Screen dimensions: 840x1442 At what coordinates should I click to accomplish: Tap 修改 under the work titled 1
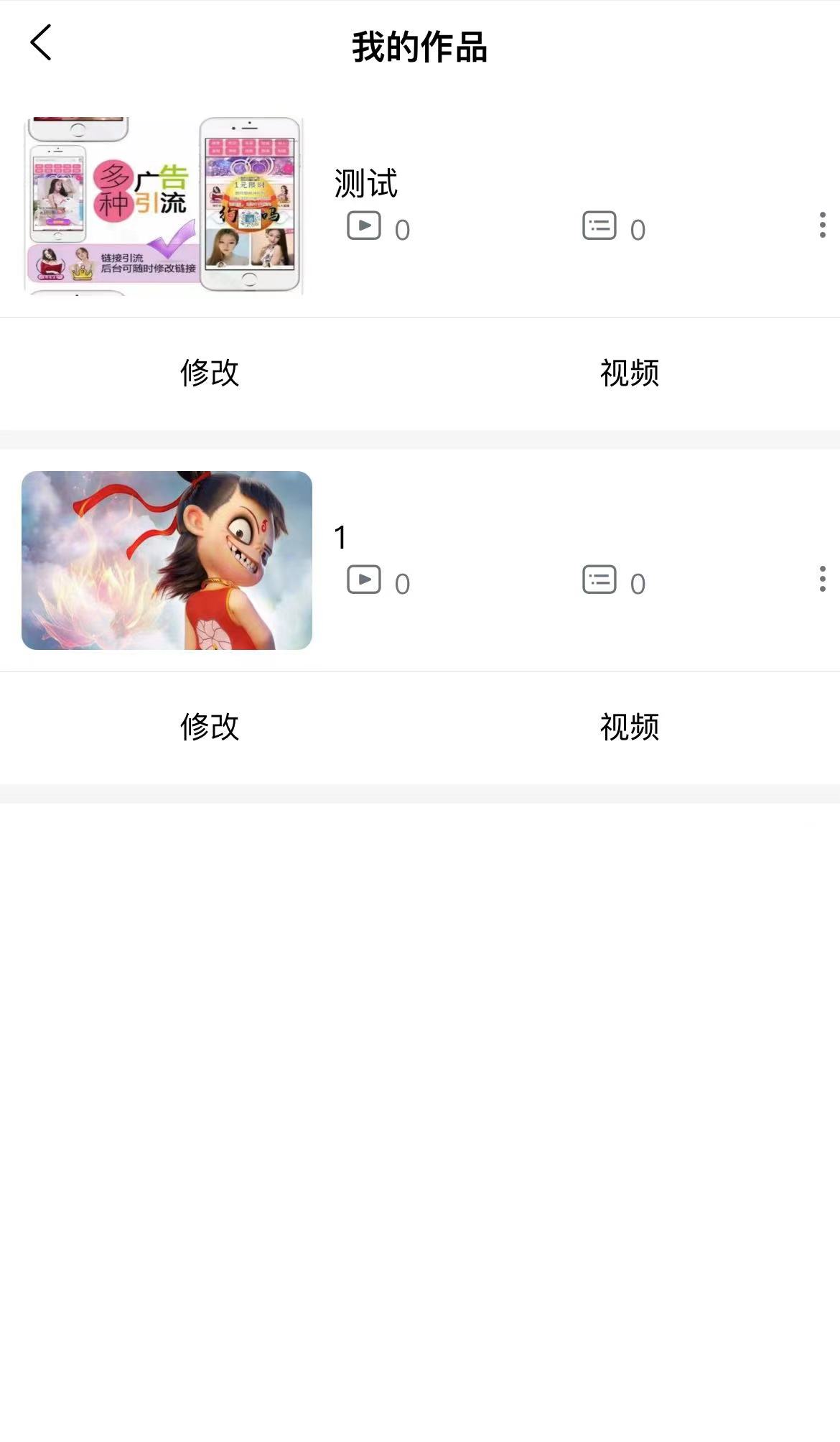tap(209, 727)
